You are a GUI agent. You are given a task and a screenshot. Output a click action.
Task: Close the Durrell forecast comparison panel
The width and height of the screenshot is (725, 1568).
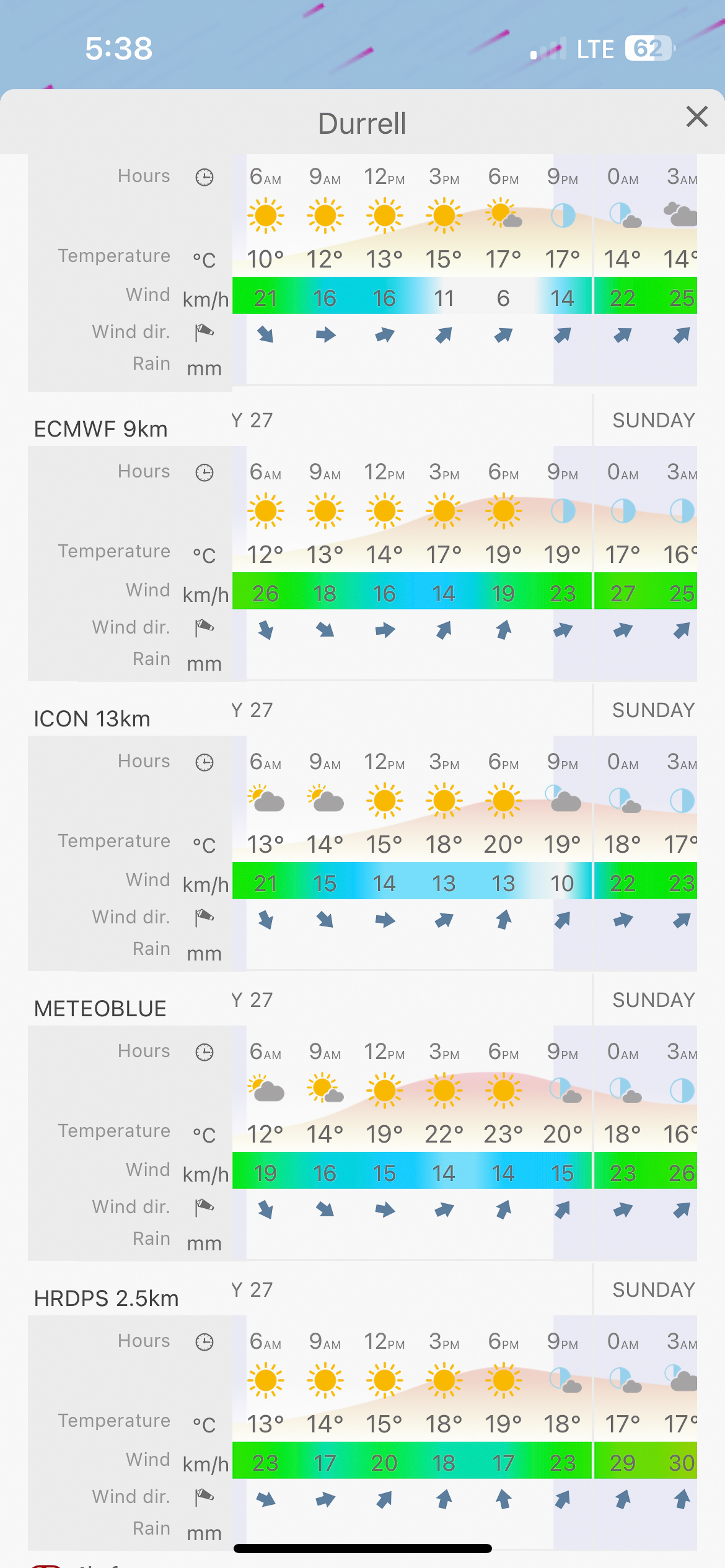696,116
